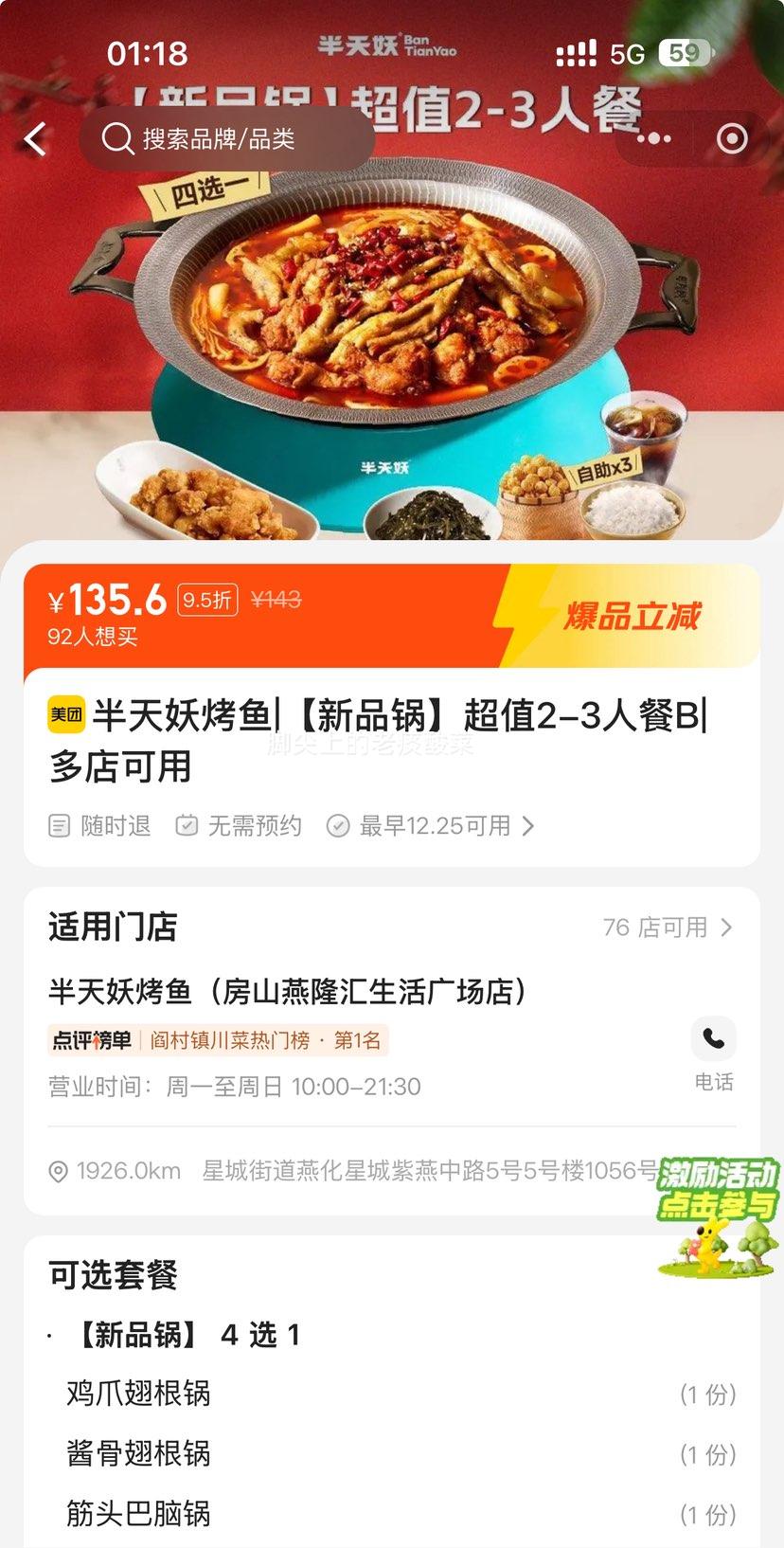Tap the back arrow to return
The image size is (784, 1548).
[34, 138]
